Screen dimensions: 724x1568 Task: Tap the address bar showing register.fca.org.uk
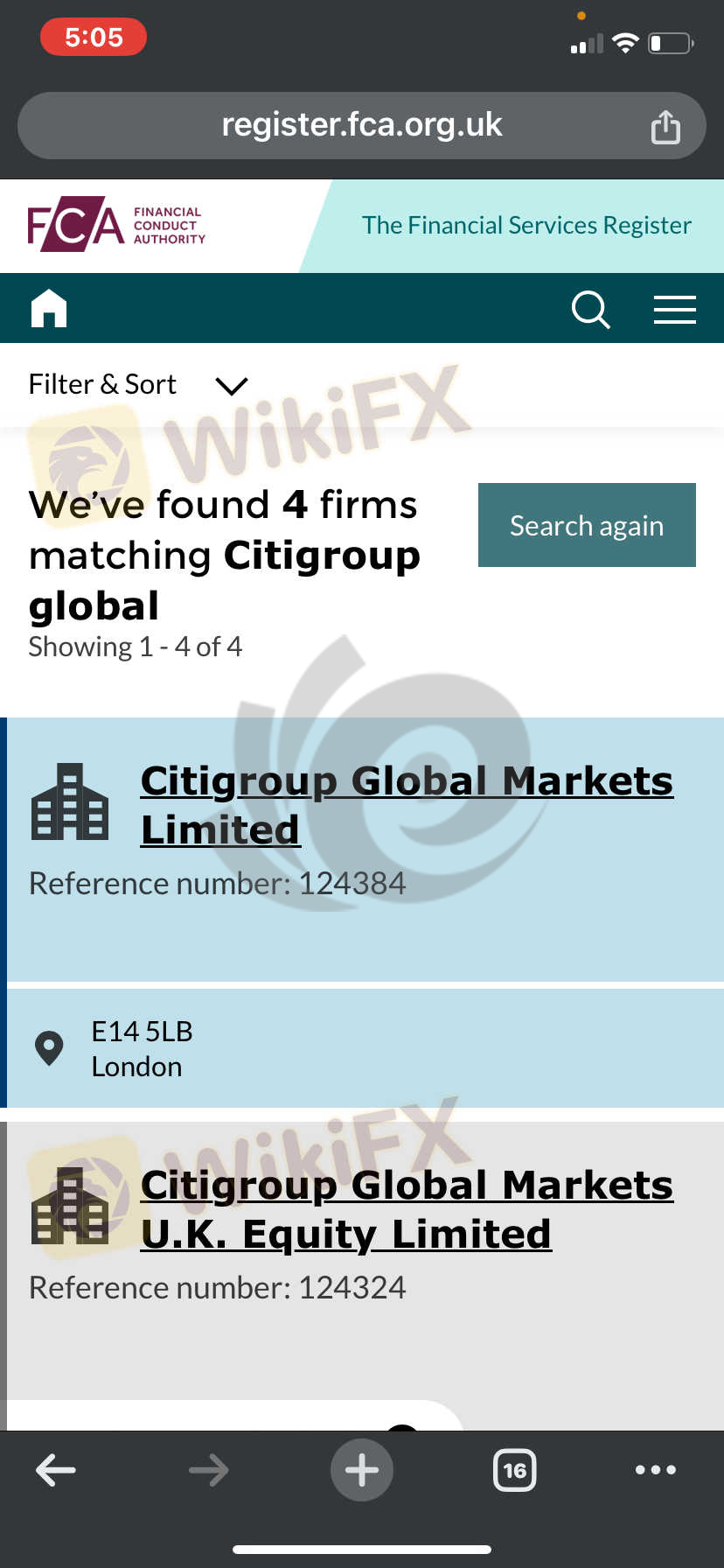coord(361,125)
